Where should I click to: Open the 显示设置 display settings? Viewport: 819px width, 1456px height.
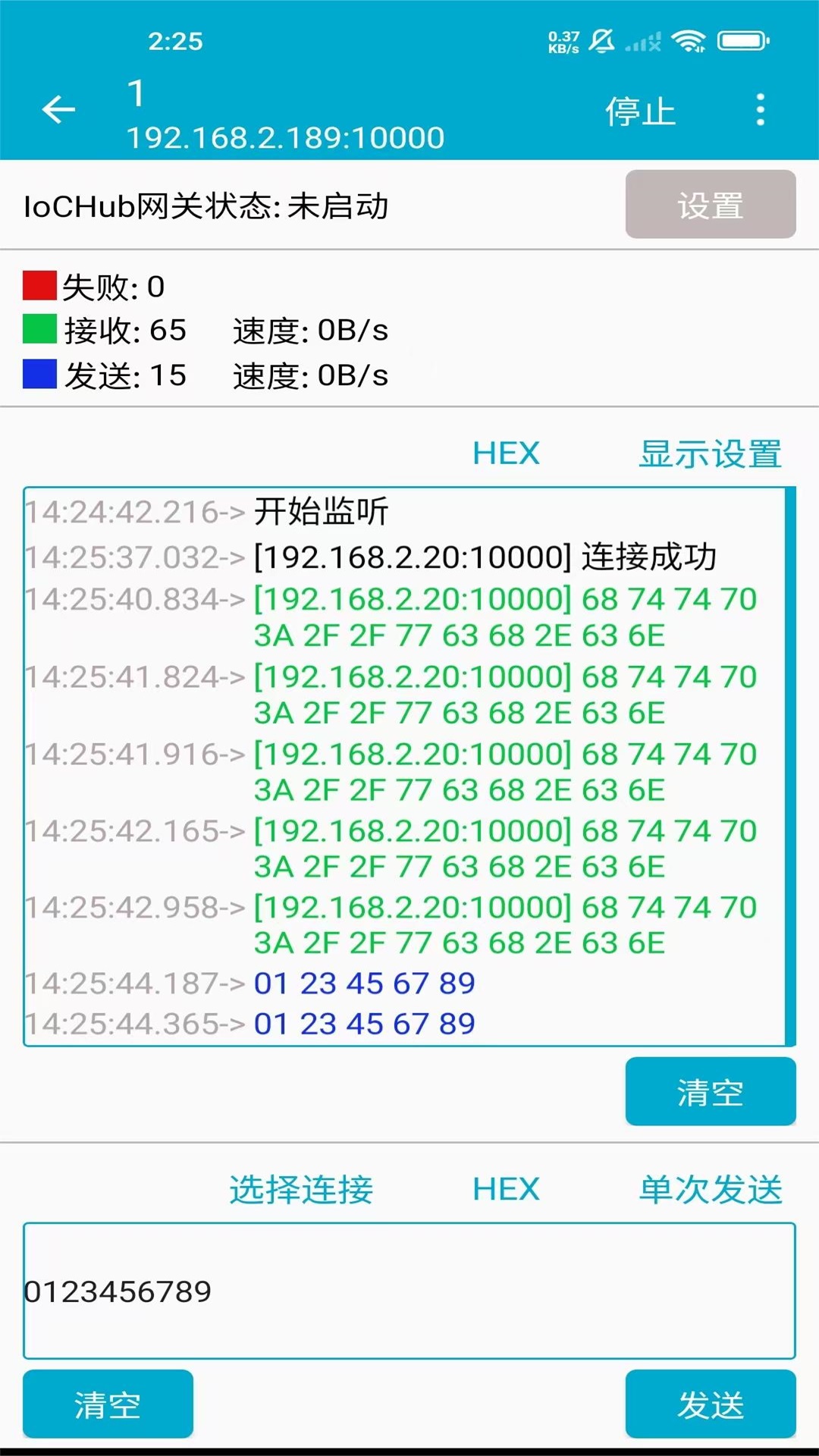(x=711, y=453)
